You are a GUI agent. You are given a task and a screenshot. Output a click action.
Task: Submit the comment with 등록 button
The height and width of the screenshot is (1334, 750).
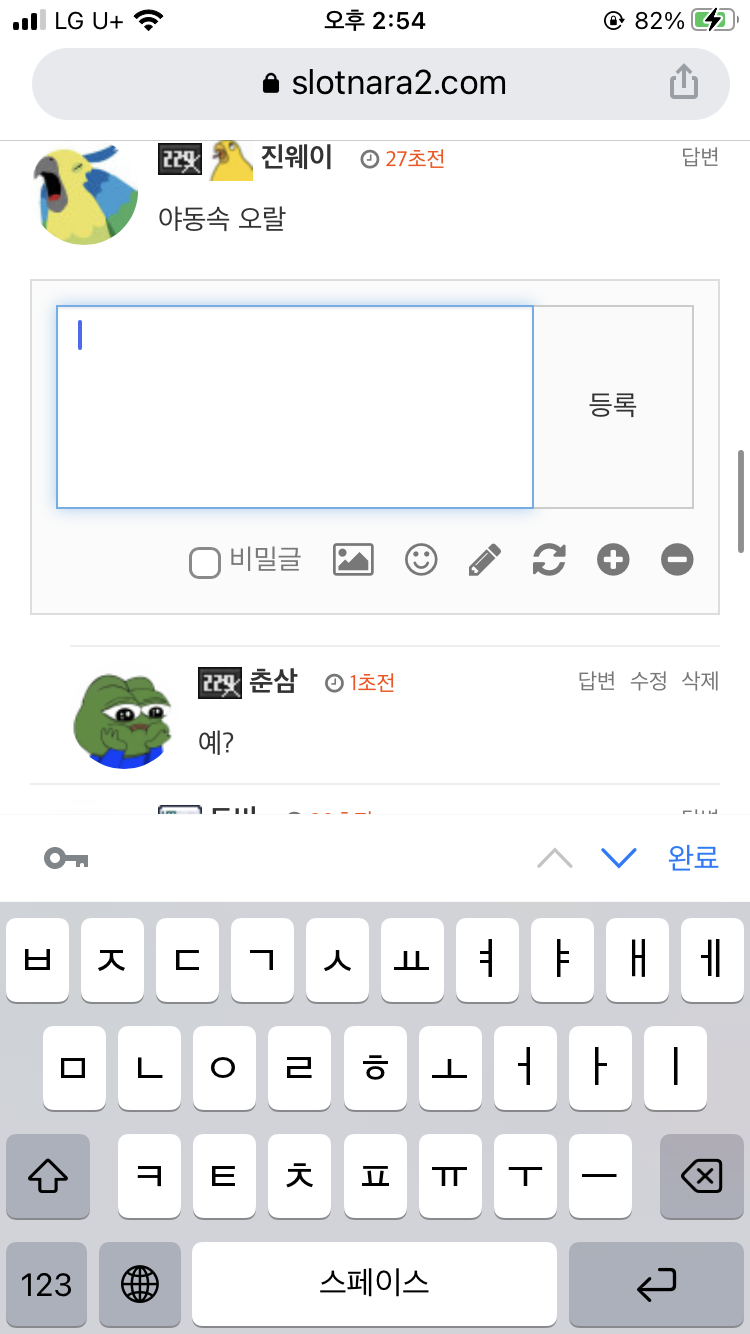tap(613, 407)
